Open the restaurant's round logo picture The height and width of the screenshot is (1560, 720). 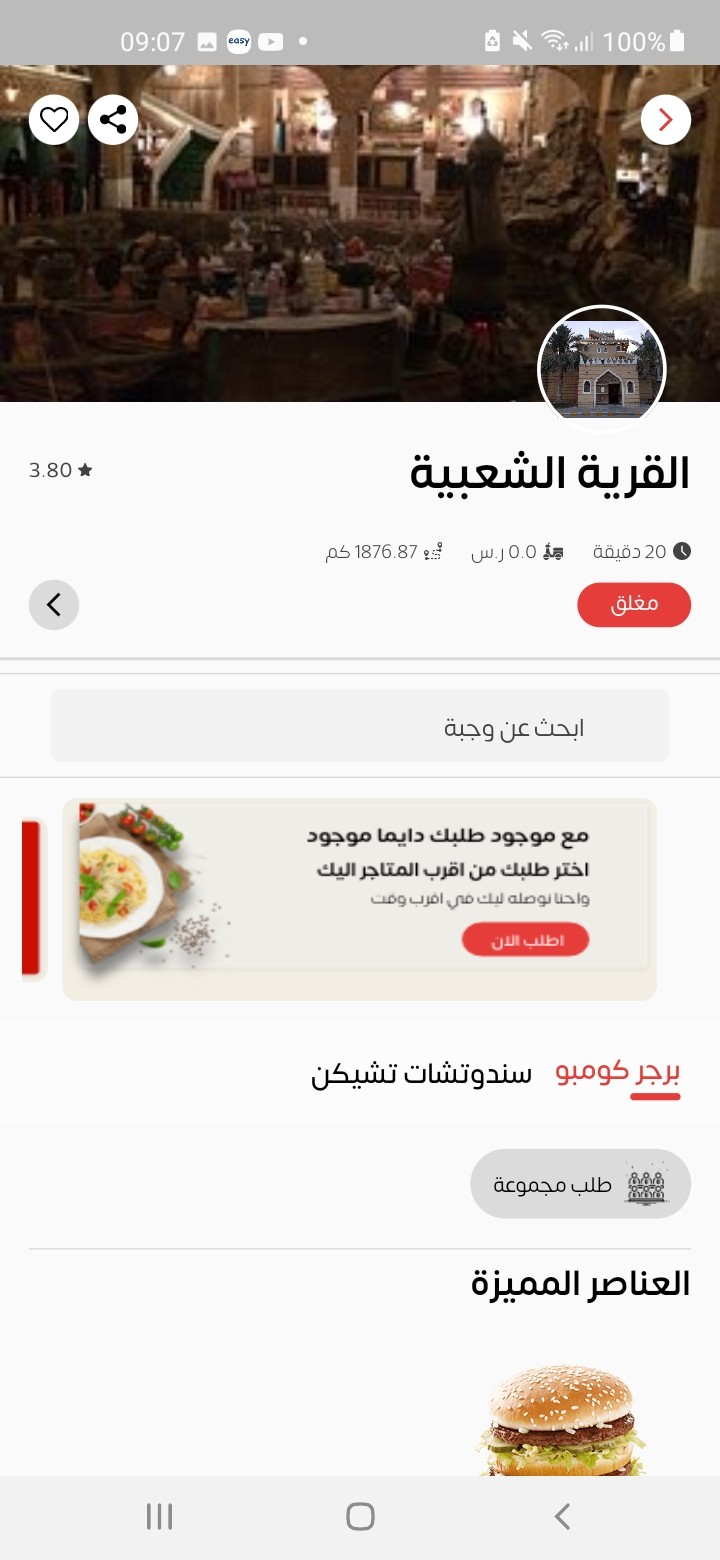point(602,369)
